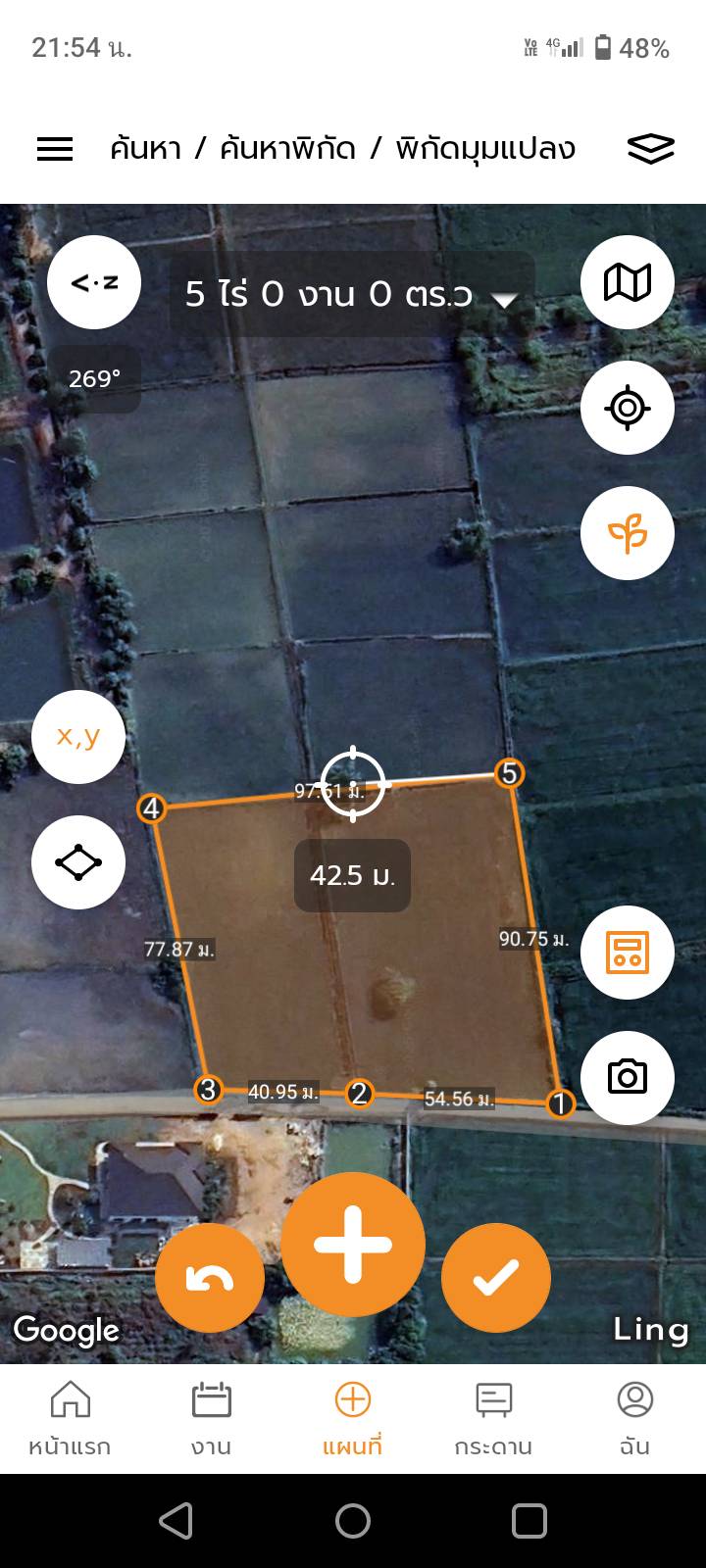Select the แผนที่ tab
Screen dimensions: 706x1568
tap(352, 1419)
